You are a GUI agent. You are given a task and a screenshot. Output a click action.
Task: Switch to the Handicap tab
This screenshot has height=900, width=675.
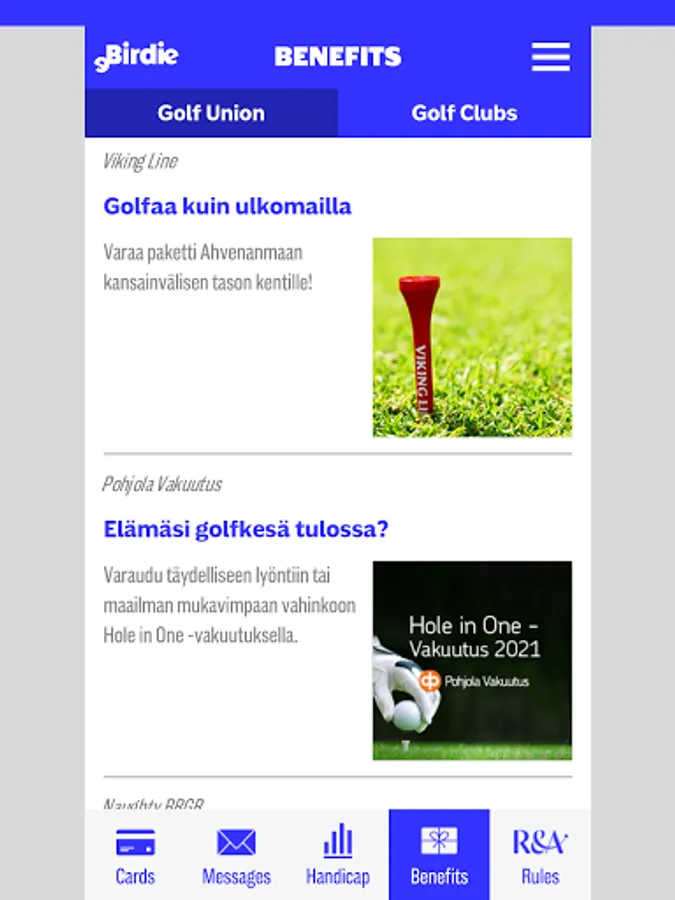[x=338, y=855]
